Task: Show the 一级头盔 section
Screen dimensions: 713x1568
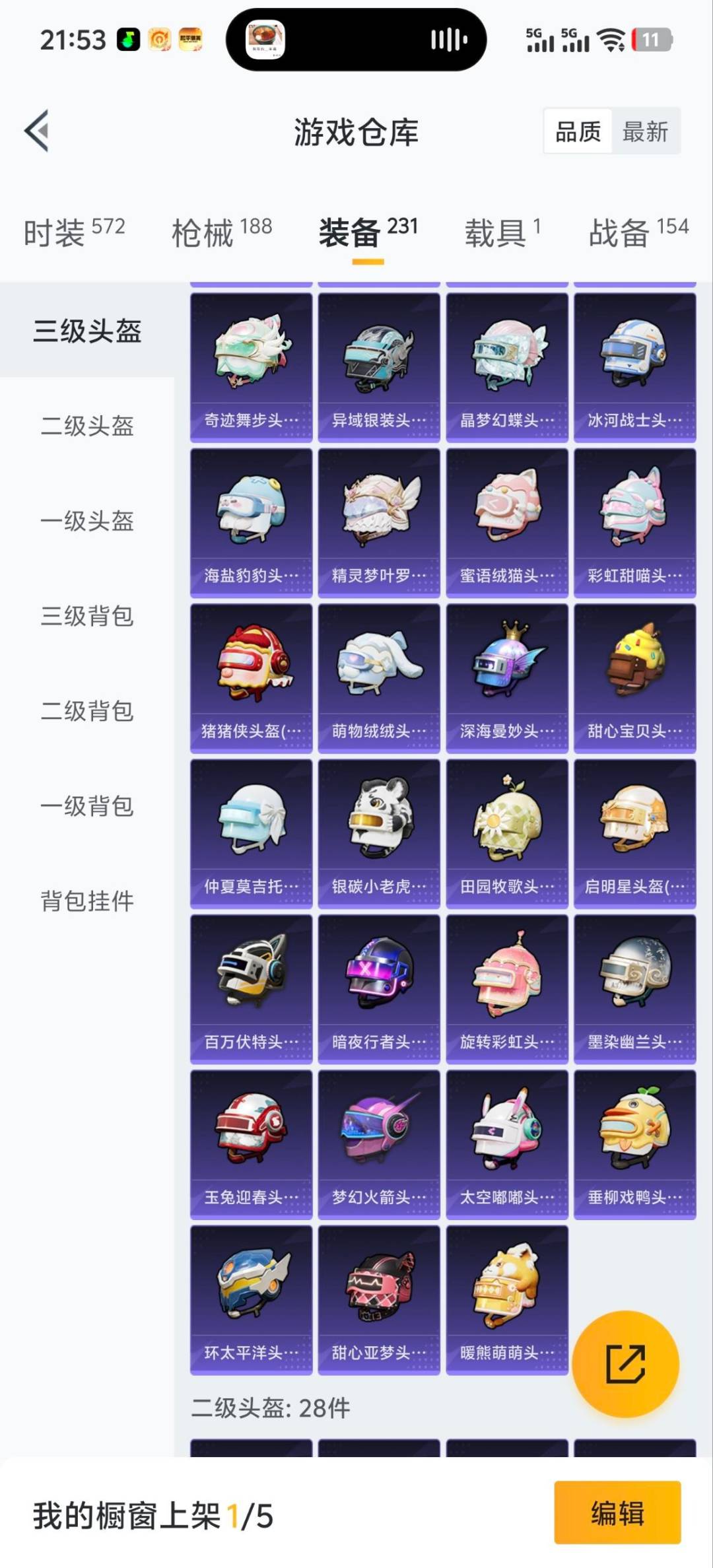Action: point(86,522)
